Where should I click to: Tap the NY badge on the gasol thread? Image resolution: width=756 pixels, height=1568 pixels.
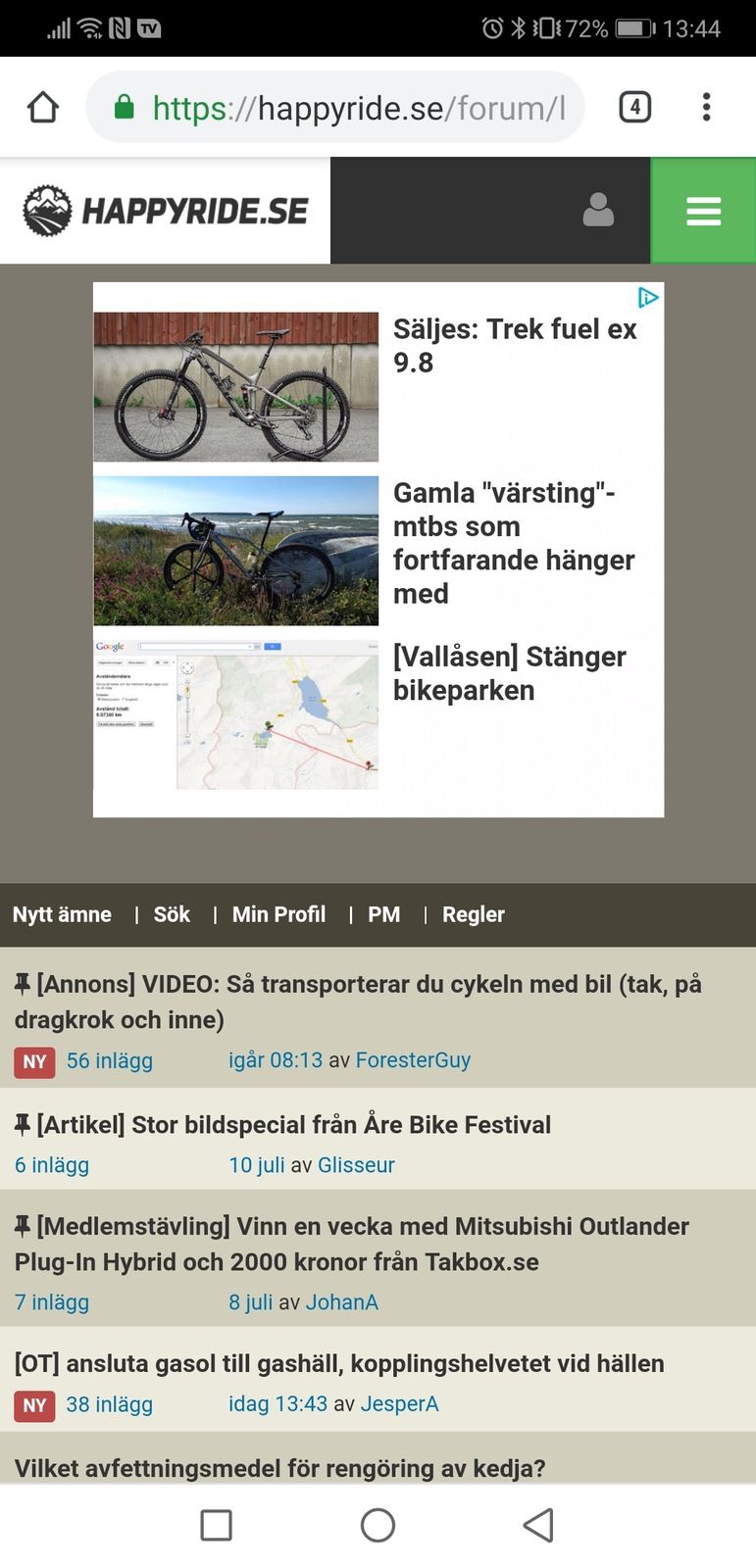point(33,1405)
